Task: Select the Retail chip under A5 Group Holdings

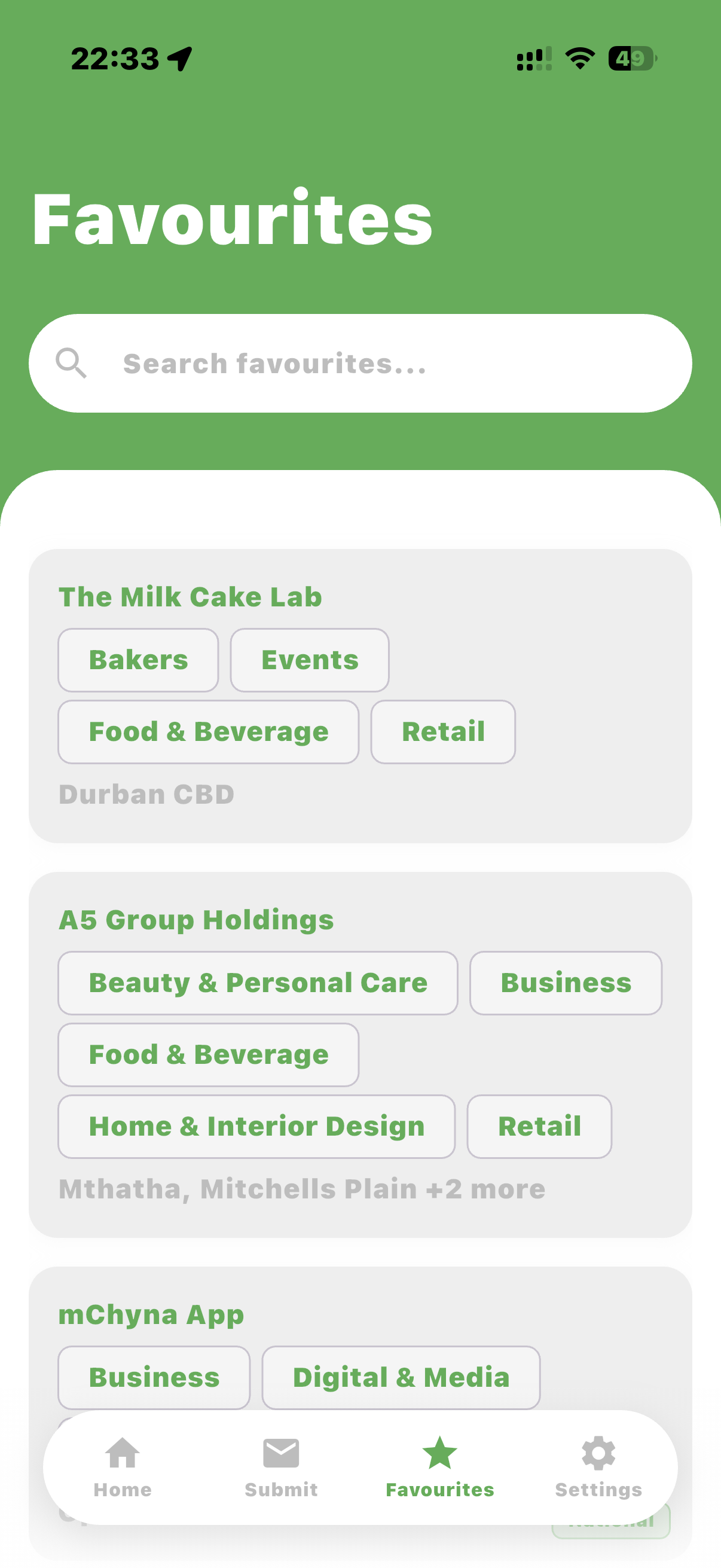Action: (x=540, y=1126)
